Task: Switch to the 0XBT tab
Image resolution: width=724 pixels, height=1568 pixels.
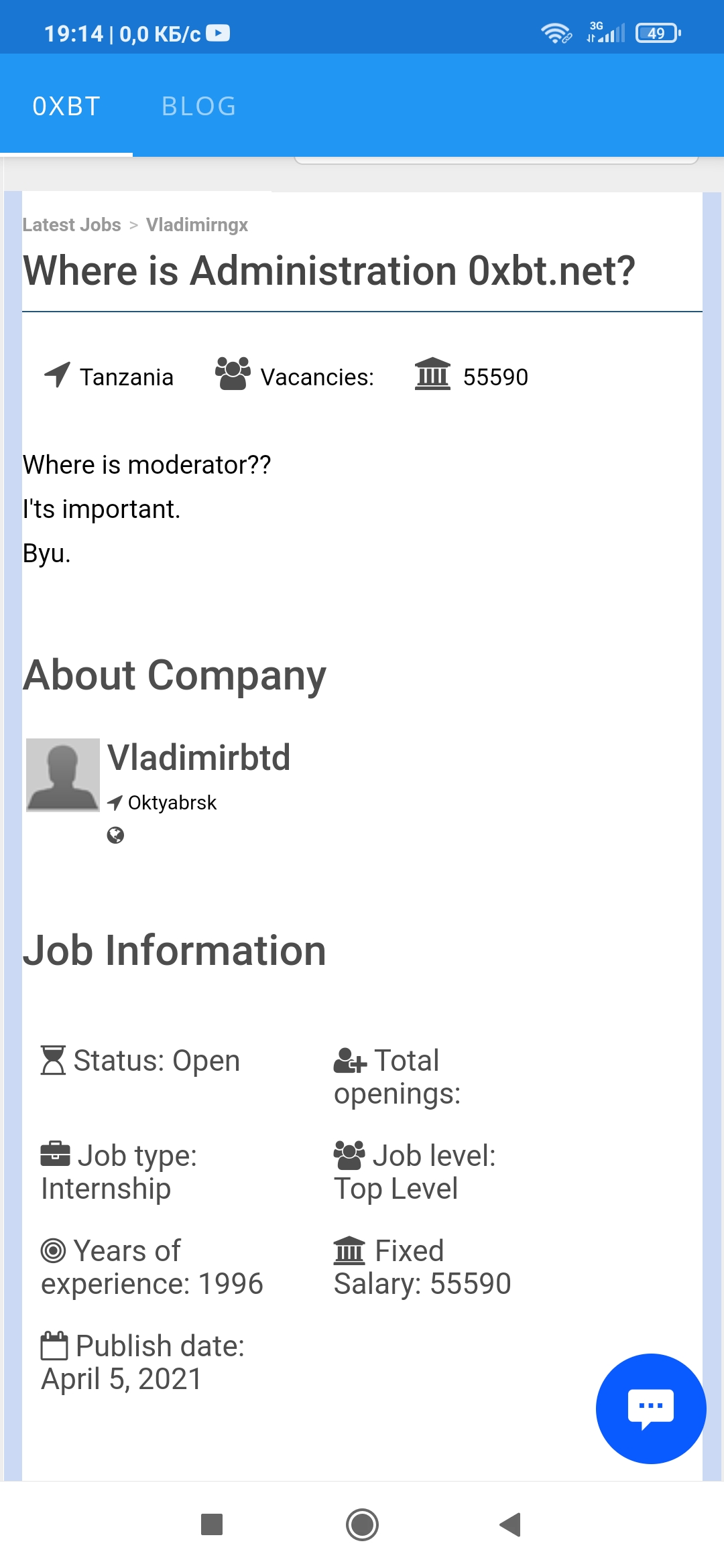Action: [x=66, y=106]
